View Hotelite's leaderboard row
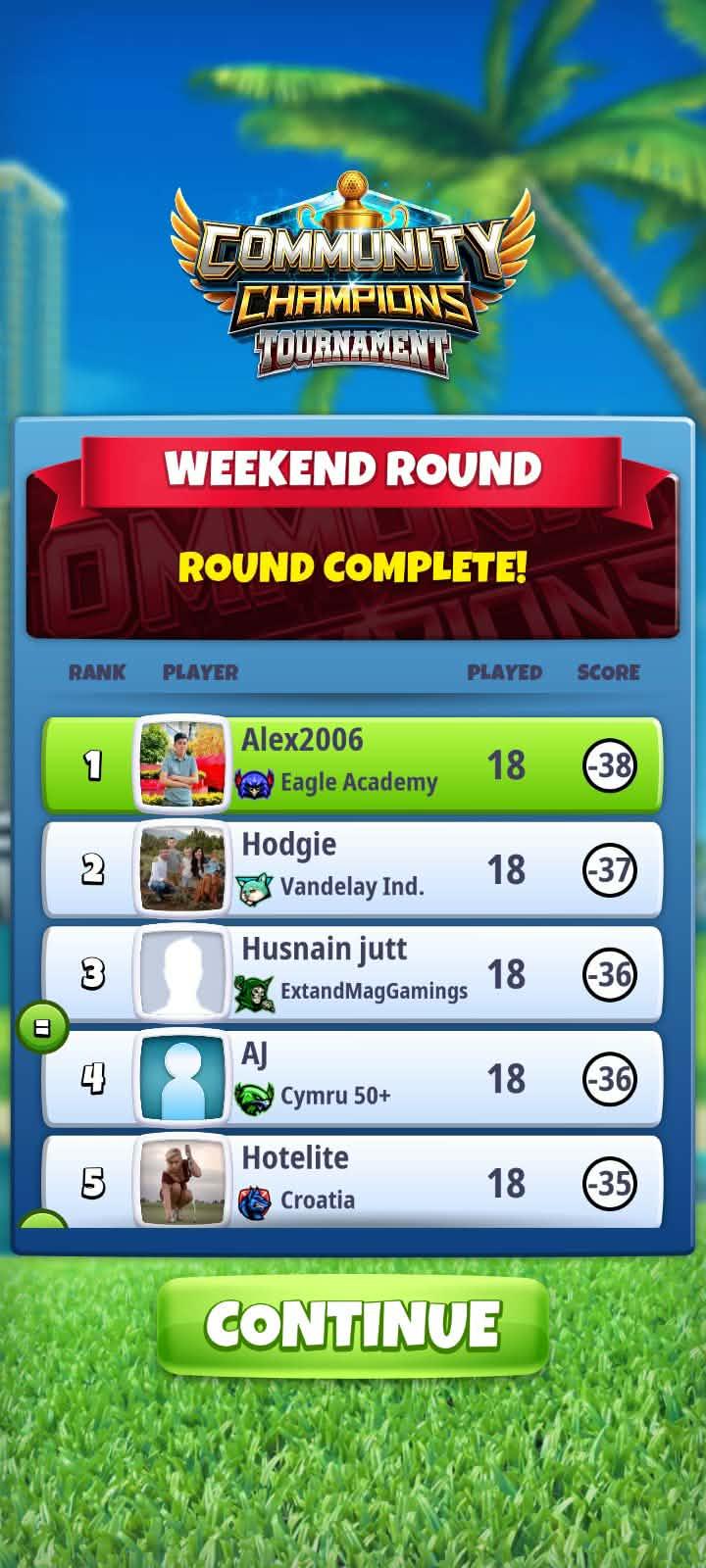This screenshot has width=706, height=1568. point(353,1181)
